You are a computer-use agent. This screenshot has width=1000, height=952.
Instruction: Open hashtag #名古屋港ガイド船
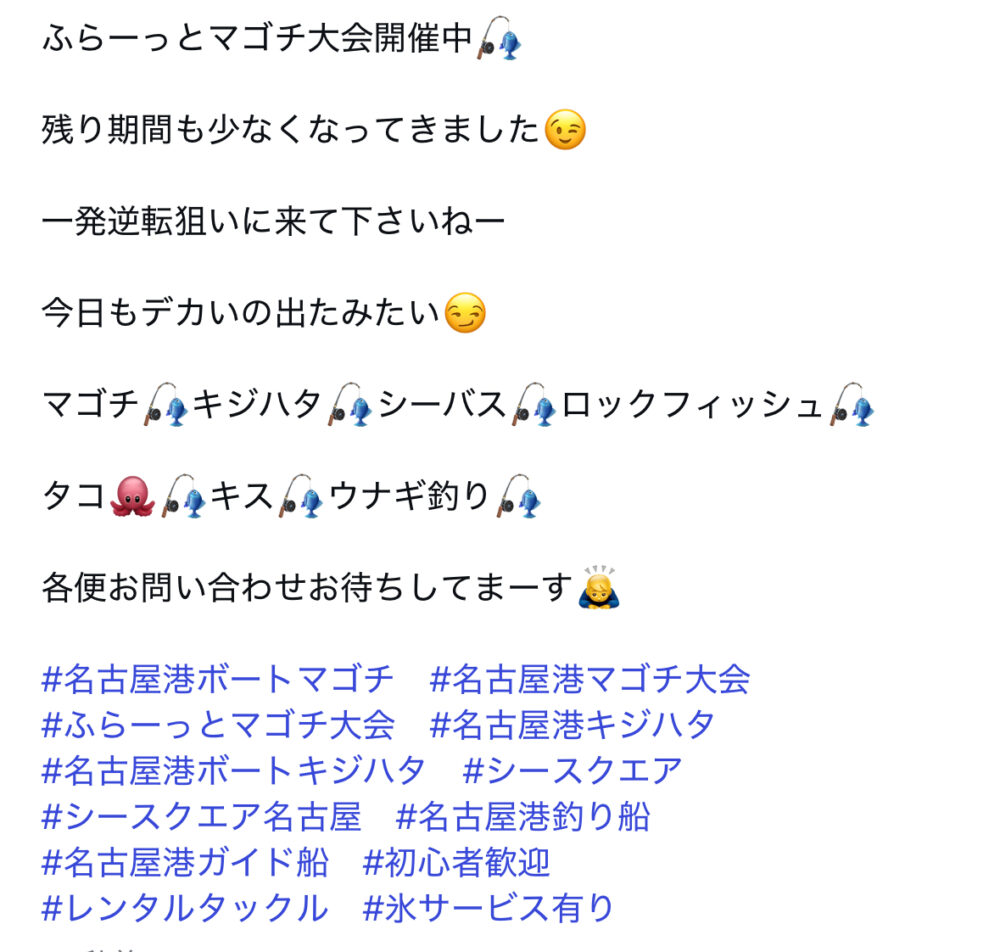(184, 862)
